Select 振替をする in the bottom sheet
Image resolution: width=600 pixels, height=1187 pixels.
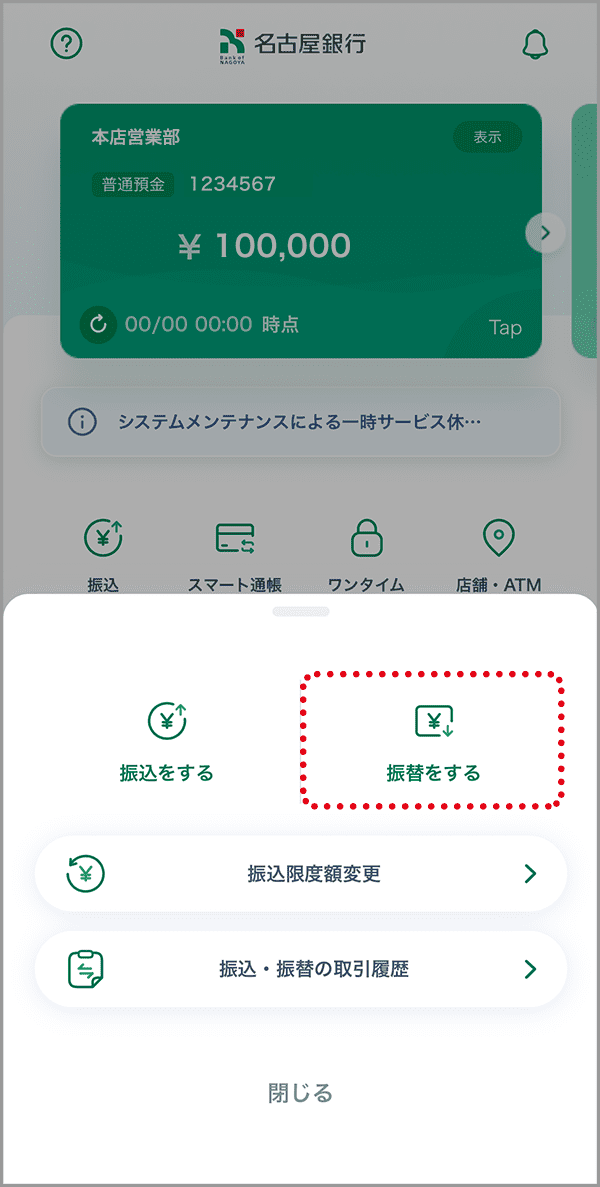pos(433,741)
